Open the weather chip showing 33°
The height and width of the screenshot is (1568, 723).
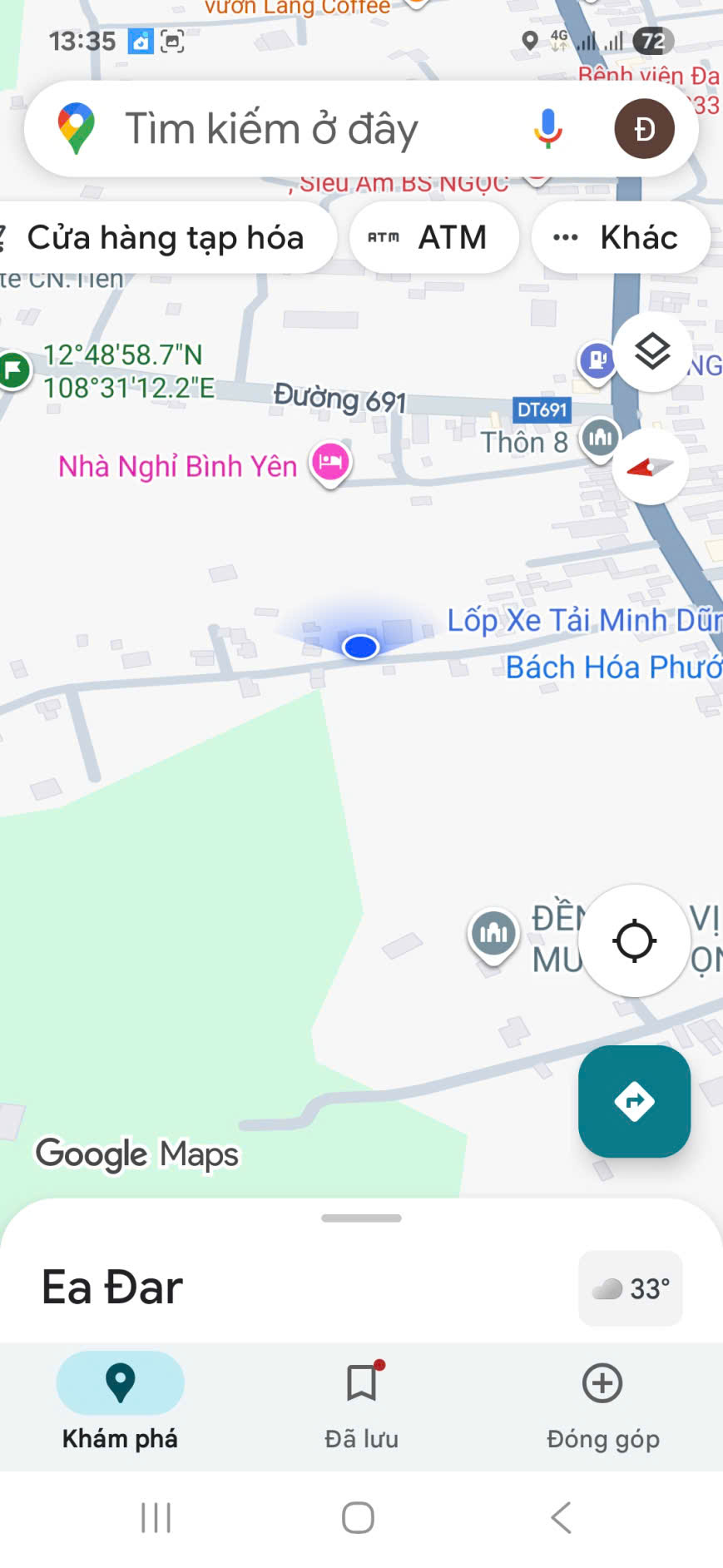tap(631, 1288)
